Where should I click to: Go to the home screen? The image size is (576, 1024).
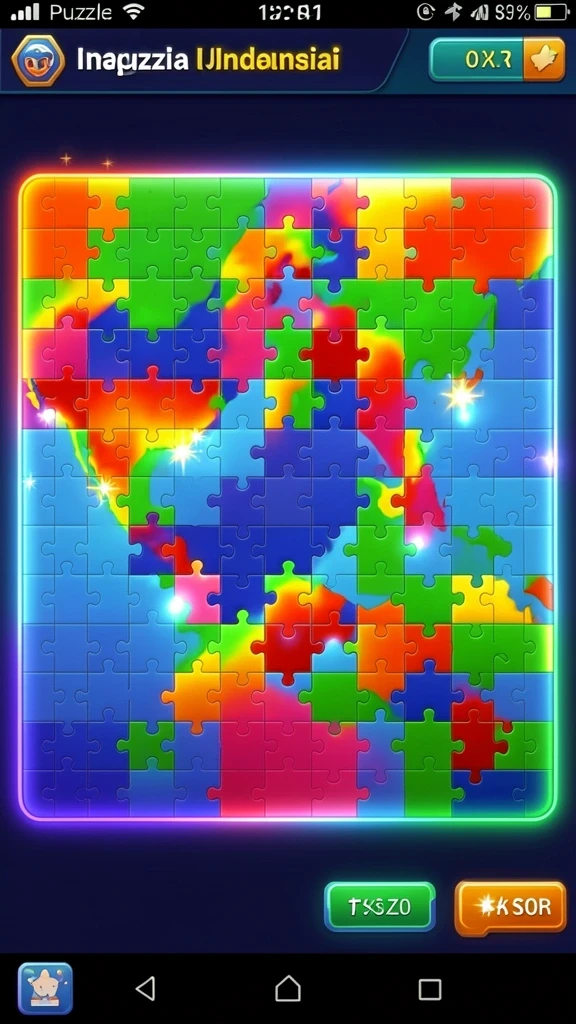click(x=288, y=988)
